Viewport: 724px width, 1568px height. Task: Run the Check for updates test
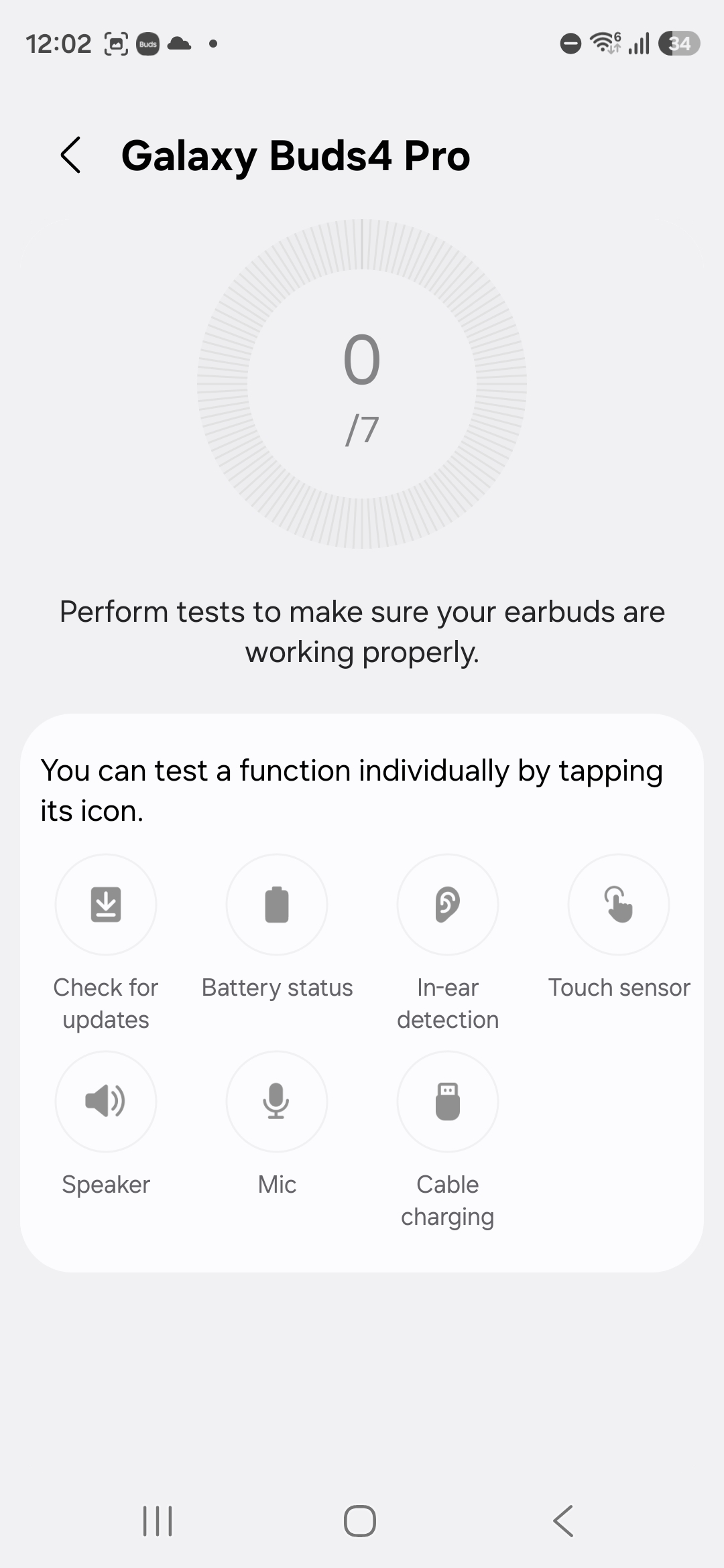[x=106, y=905]
